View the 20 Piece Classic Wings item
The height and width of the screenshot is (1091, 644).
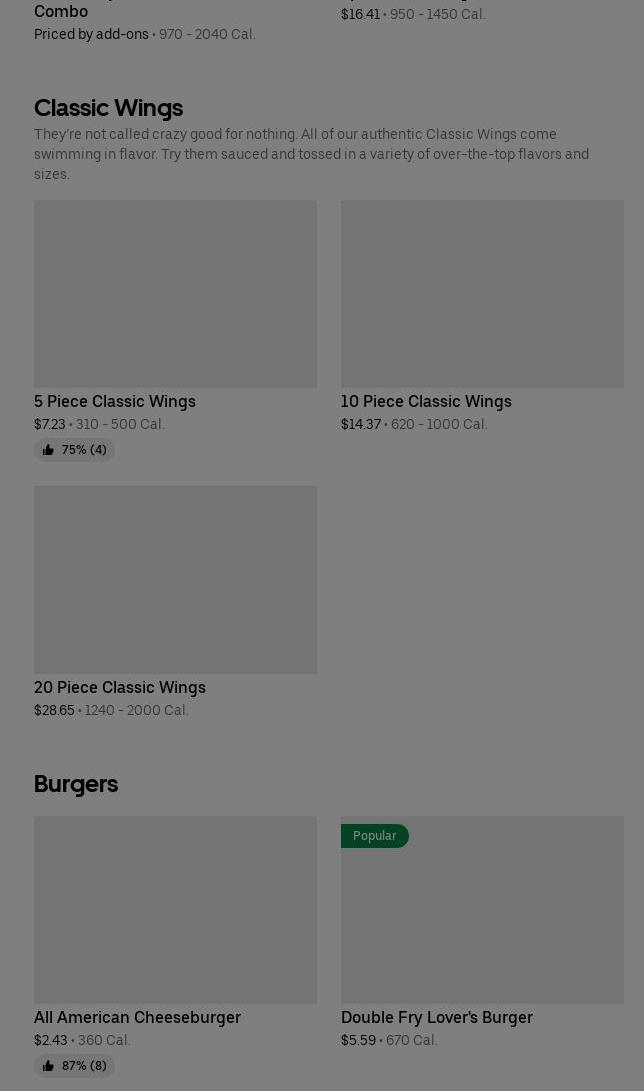[175, 580]
